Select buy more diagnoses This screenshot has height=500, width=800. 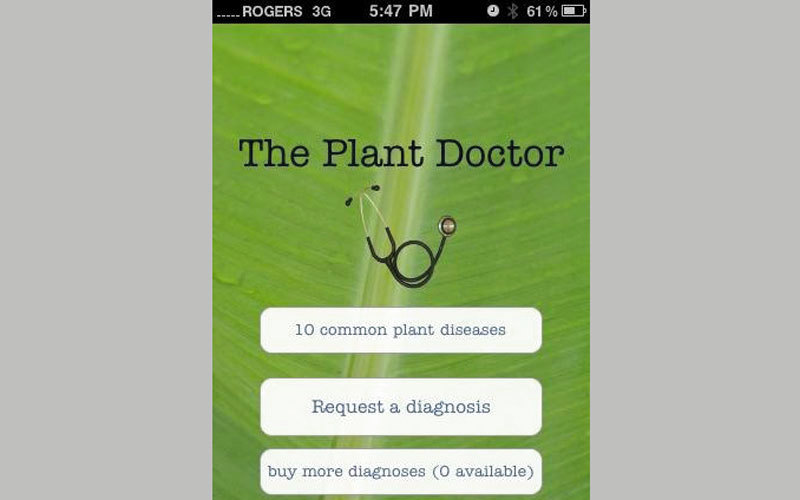click(400, 470)
